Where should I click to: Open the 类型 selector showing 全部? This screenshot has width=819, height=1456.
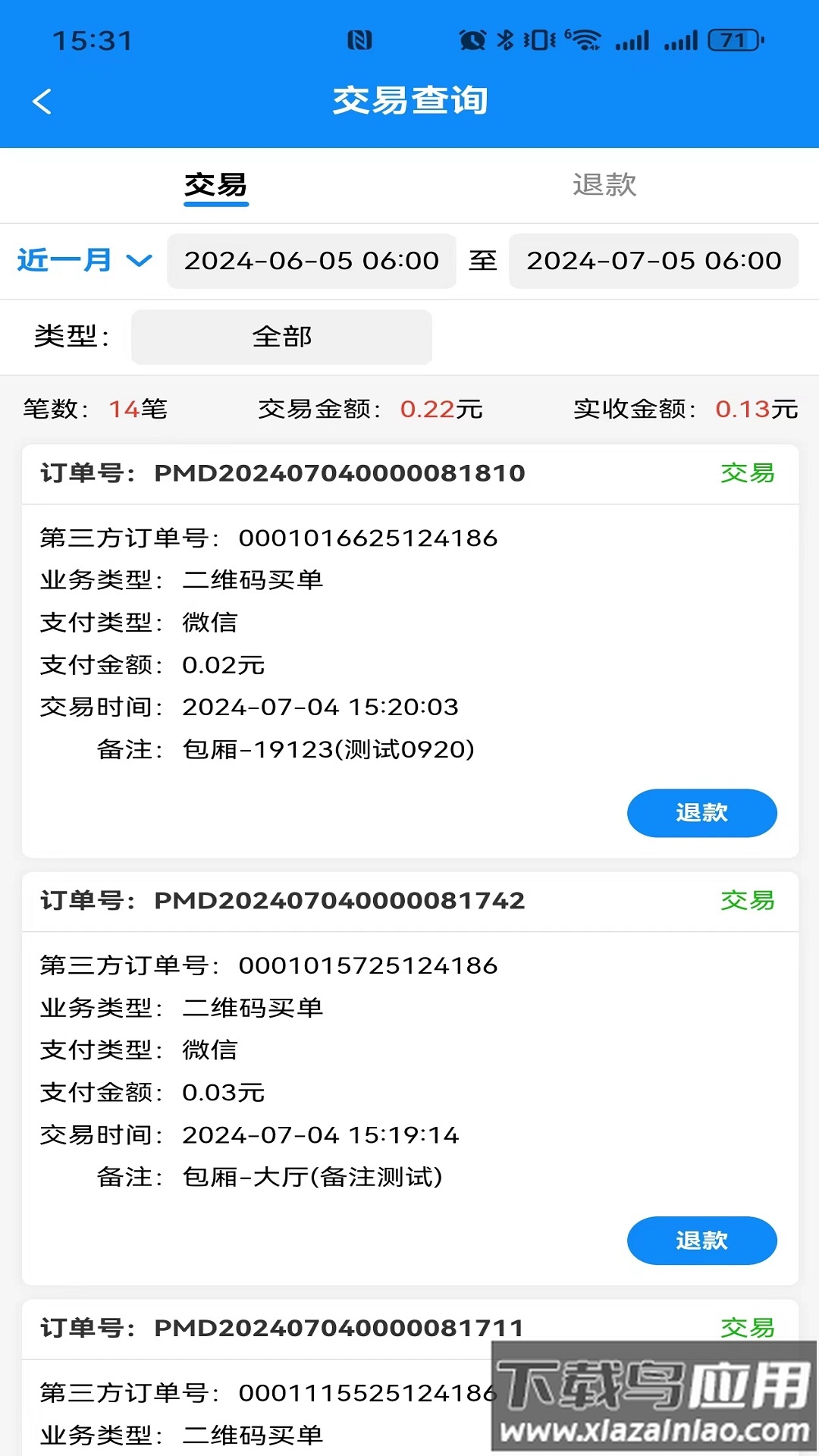tap(281, 337)
